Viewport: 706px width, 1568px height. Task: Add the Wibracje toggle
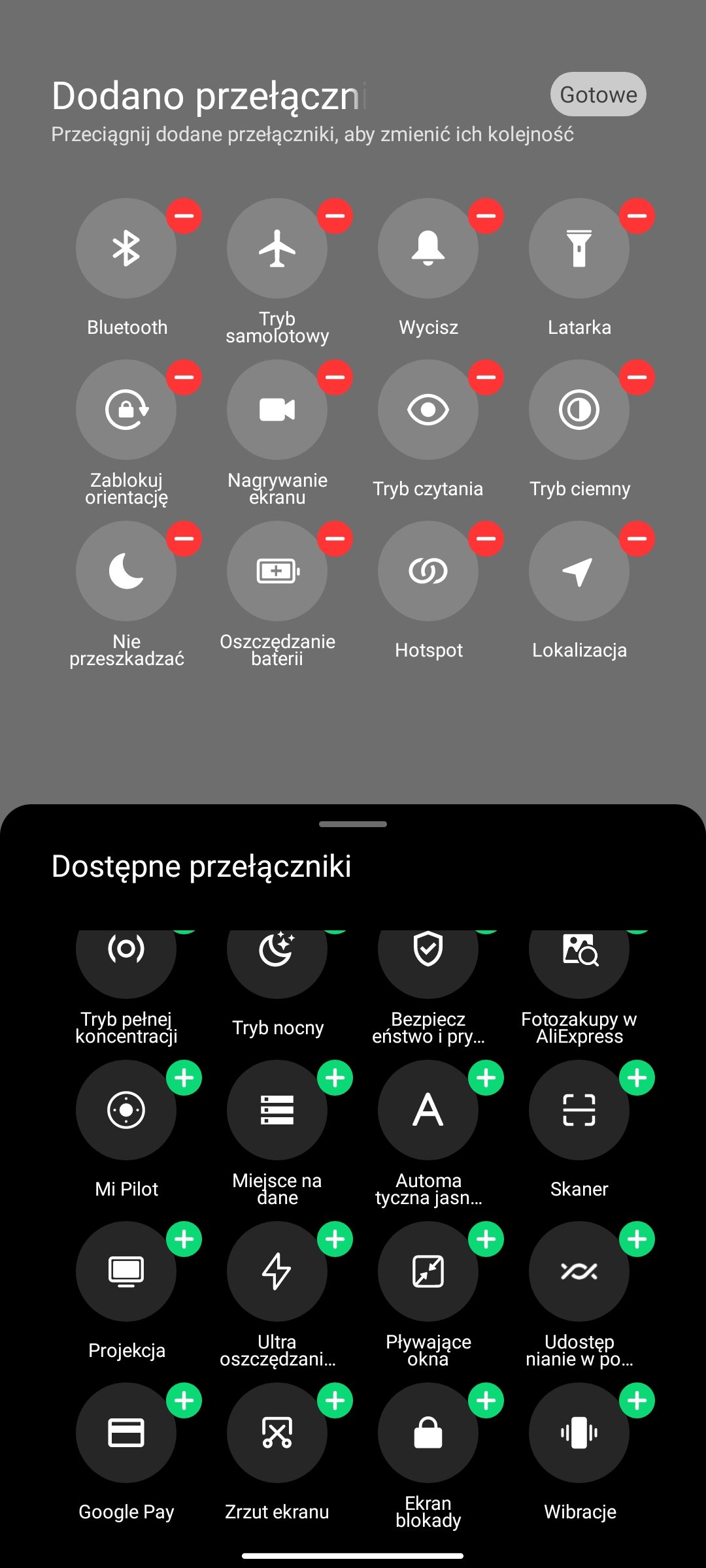tap(637, 1400)
